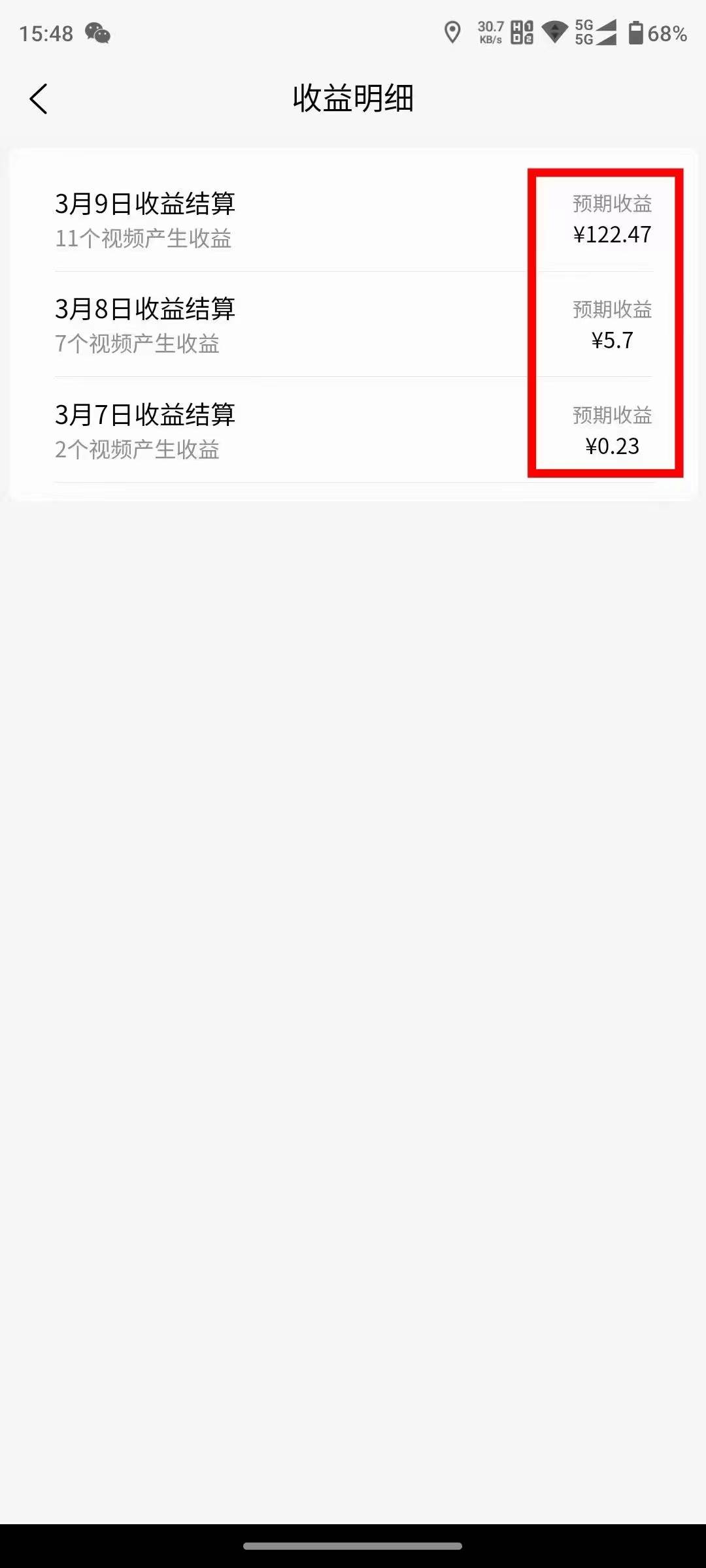The width and height of the screenshot is (706, 1568).
Task: Tap the network speed indicator 30.7 KB/s
Action: coord(488,31)
